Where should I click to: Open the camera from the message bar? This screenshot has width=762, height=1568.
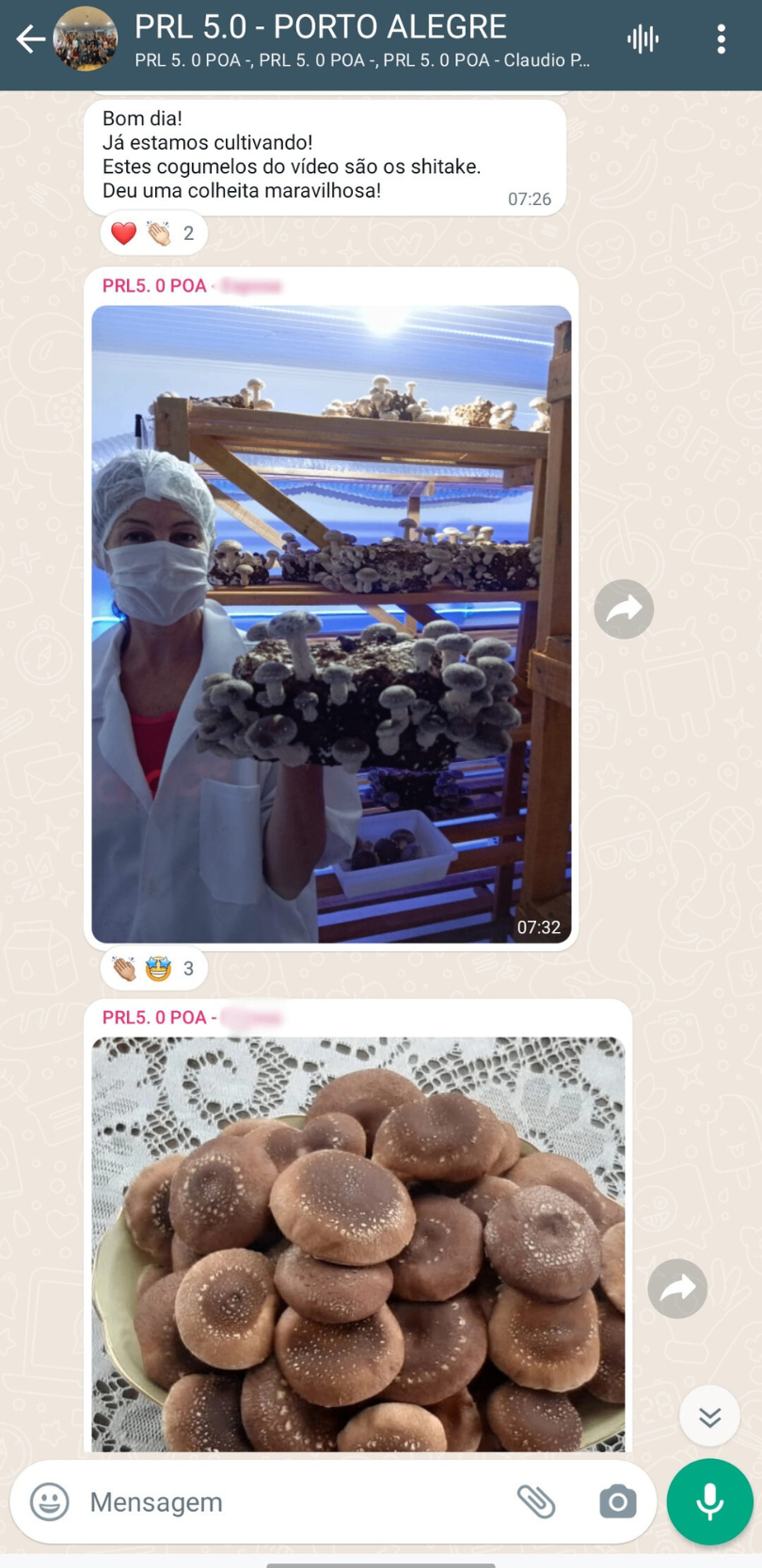tap(618, 1502)
